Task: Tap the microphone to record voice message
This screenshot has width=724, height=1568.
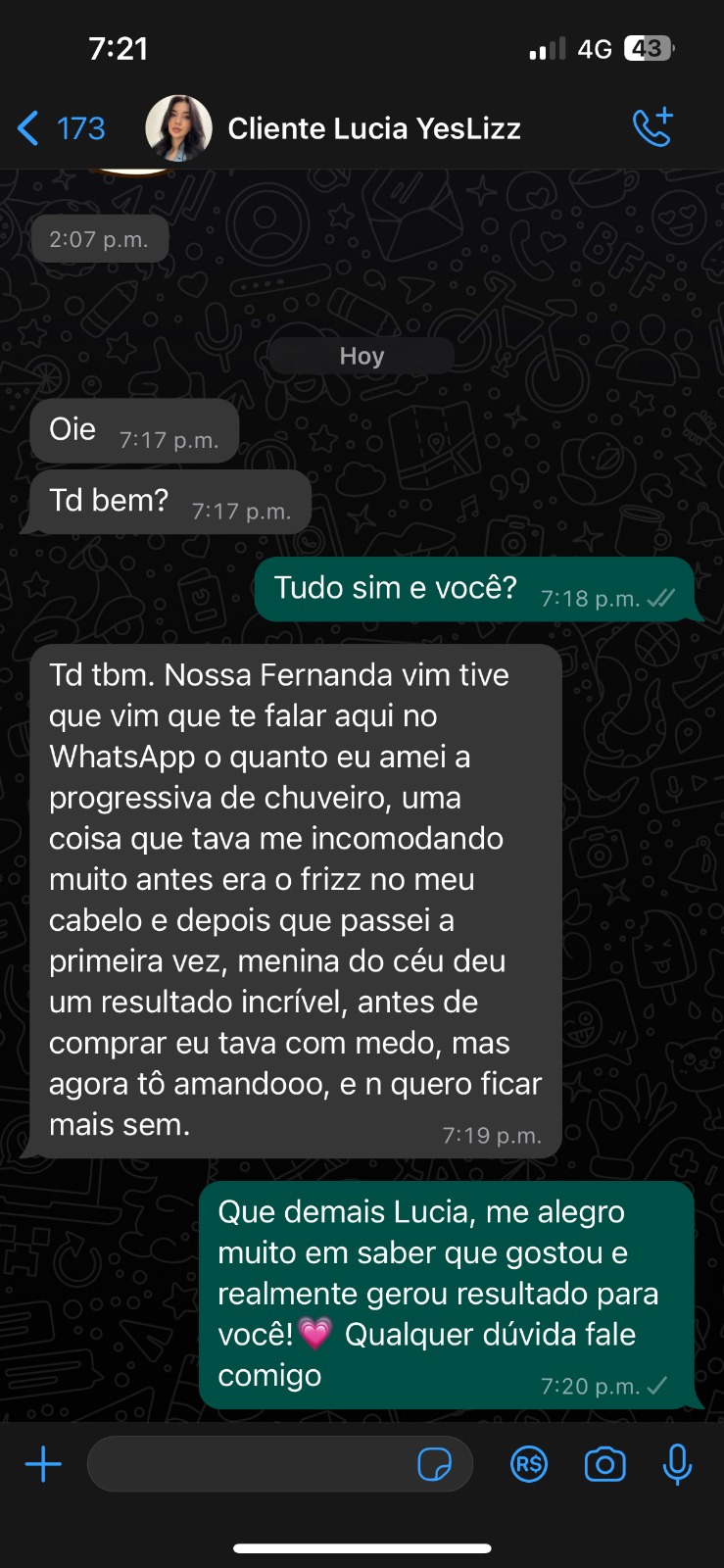Action: [677, 1465]
